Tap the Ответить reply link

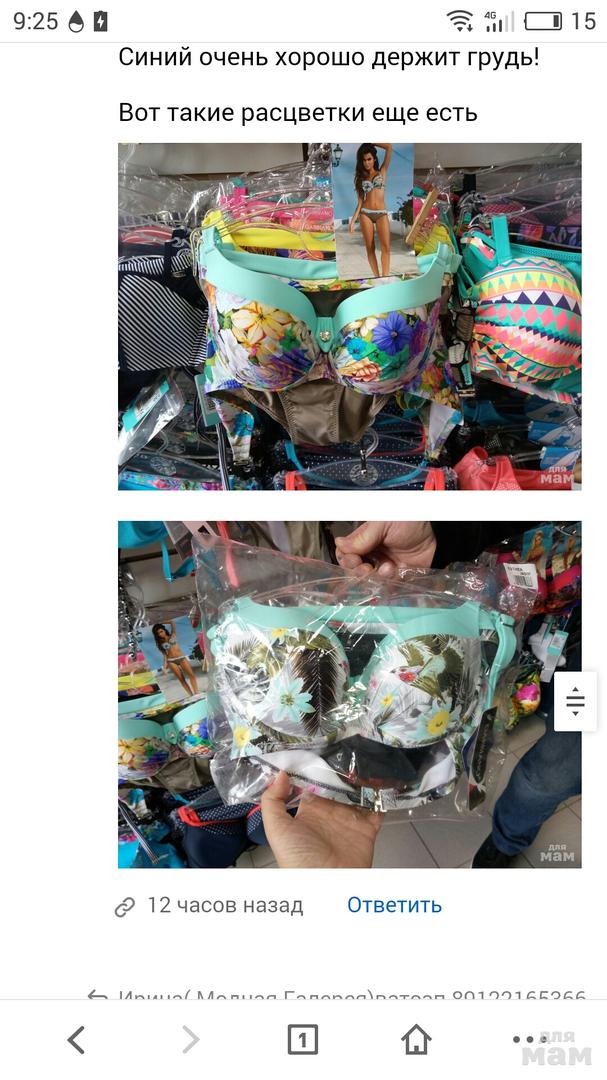(x=394, y=905)
